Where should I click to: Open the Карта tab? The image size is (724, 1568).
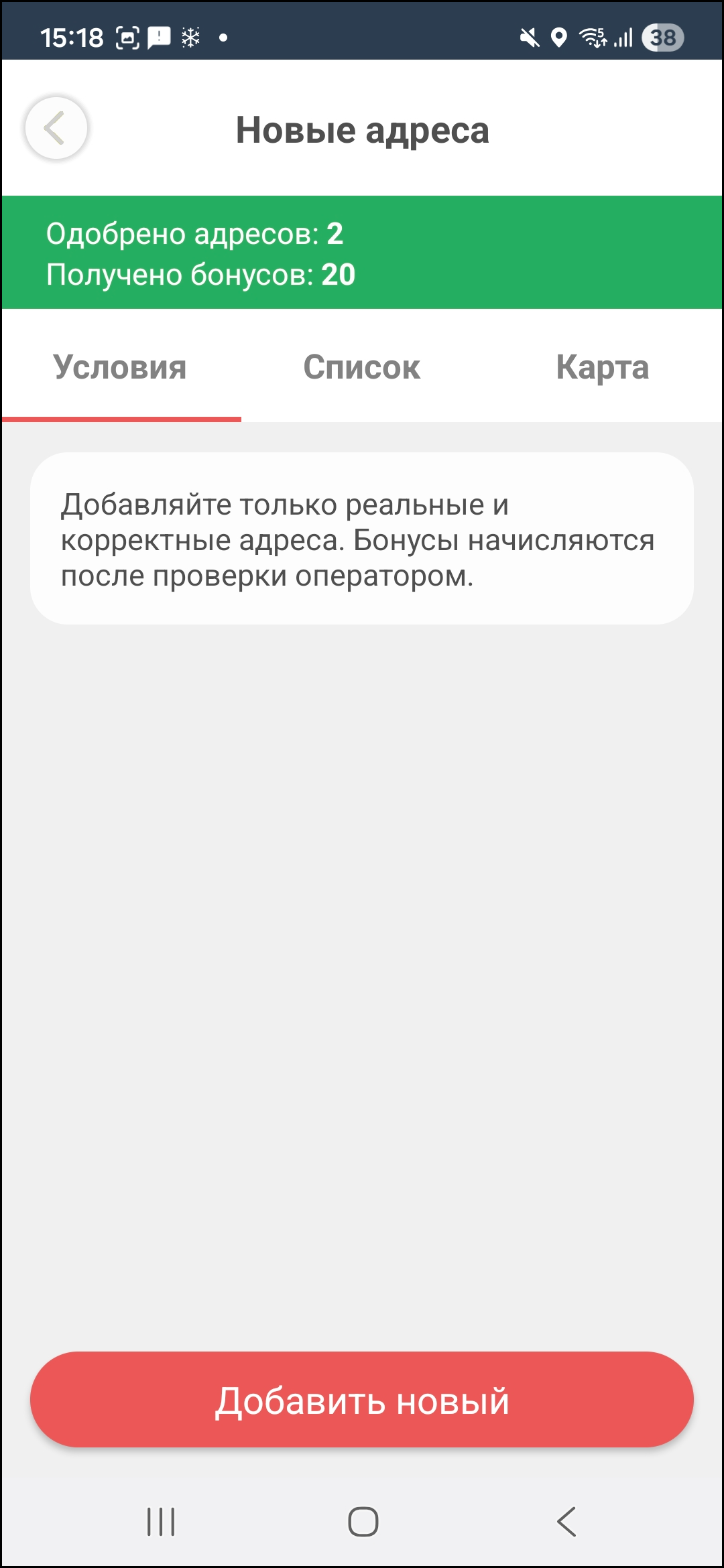click(x=602, y=367)
